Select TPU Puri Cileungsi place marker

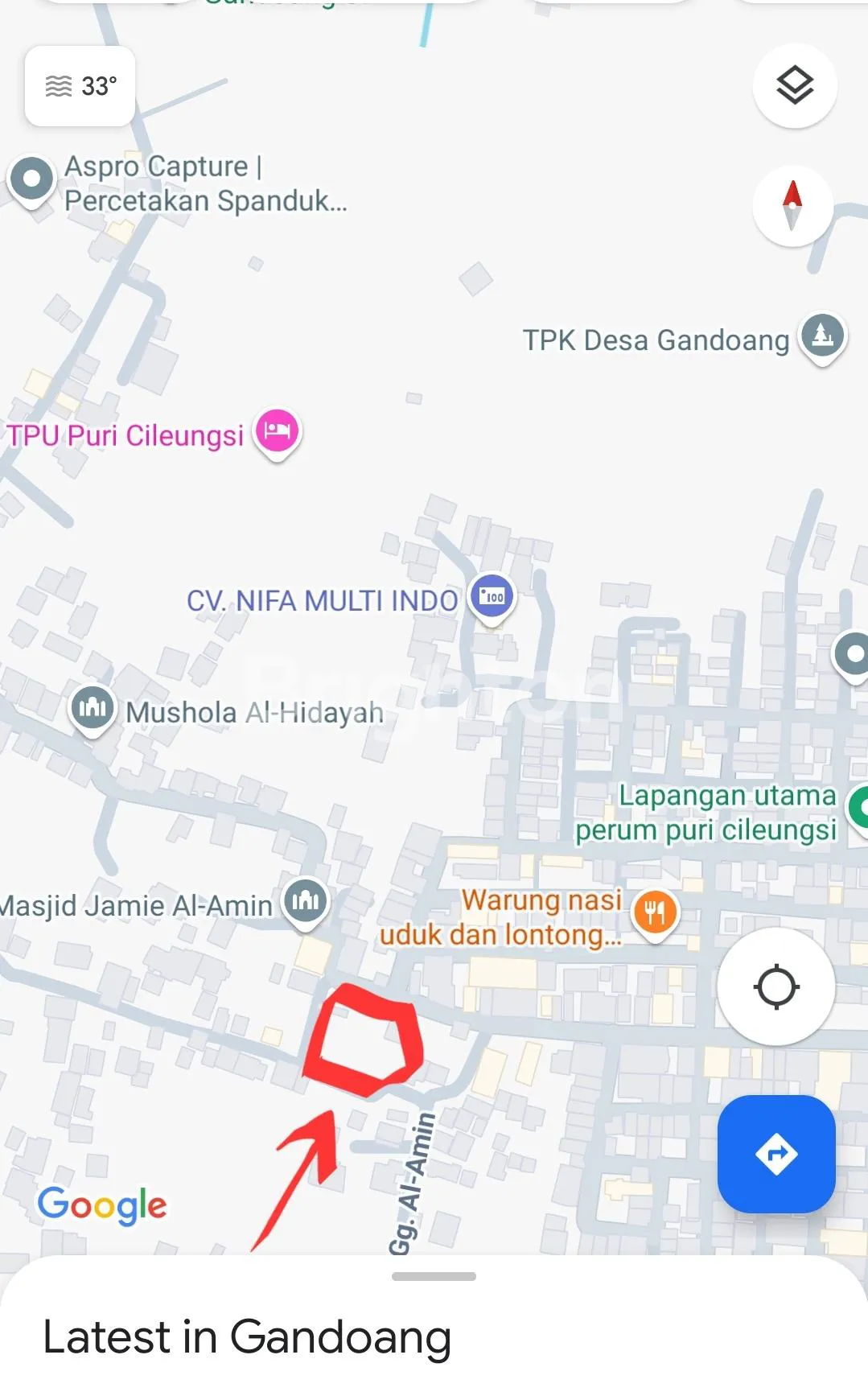click(277, 432)
